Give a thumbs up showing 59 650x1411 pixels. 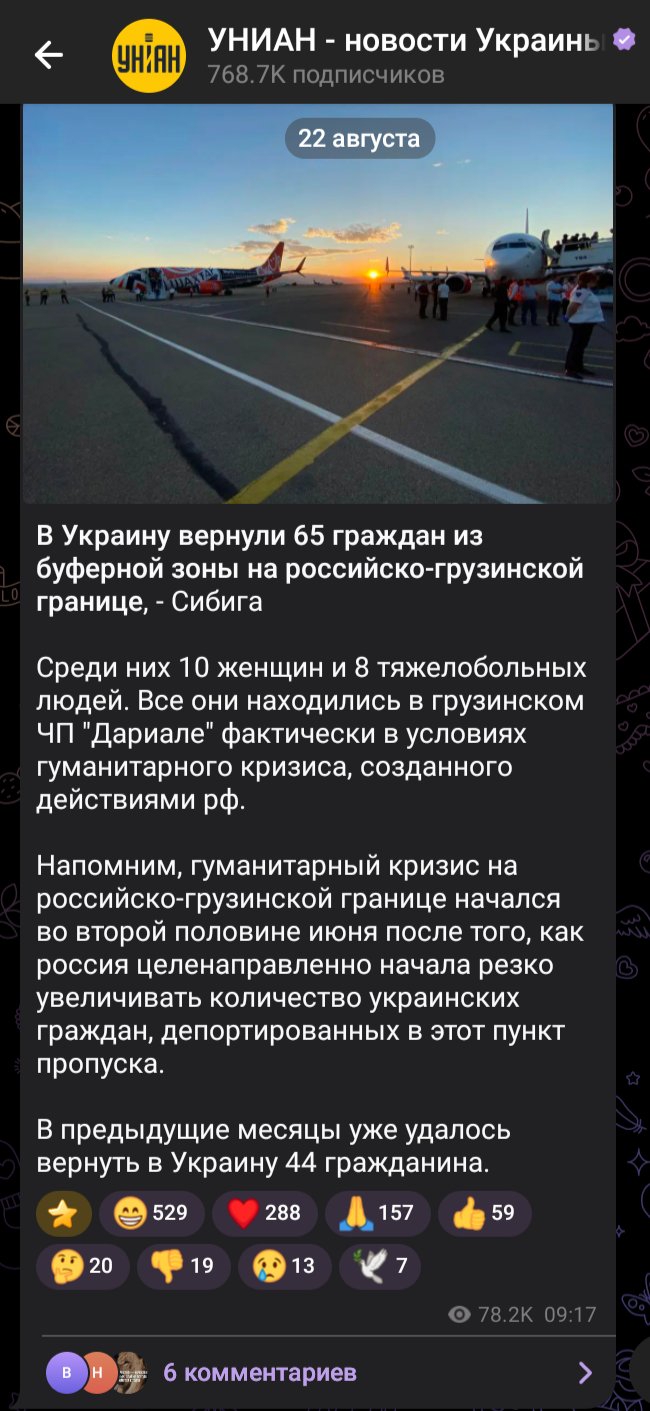(485, 1213)
